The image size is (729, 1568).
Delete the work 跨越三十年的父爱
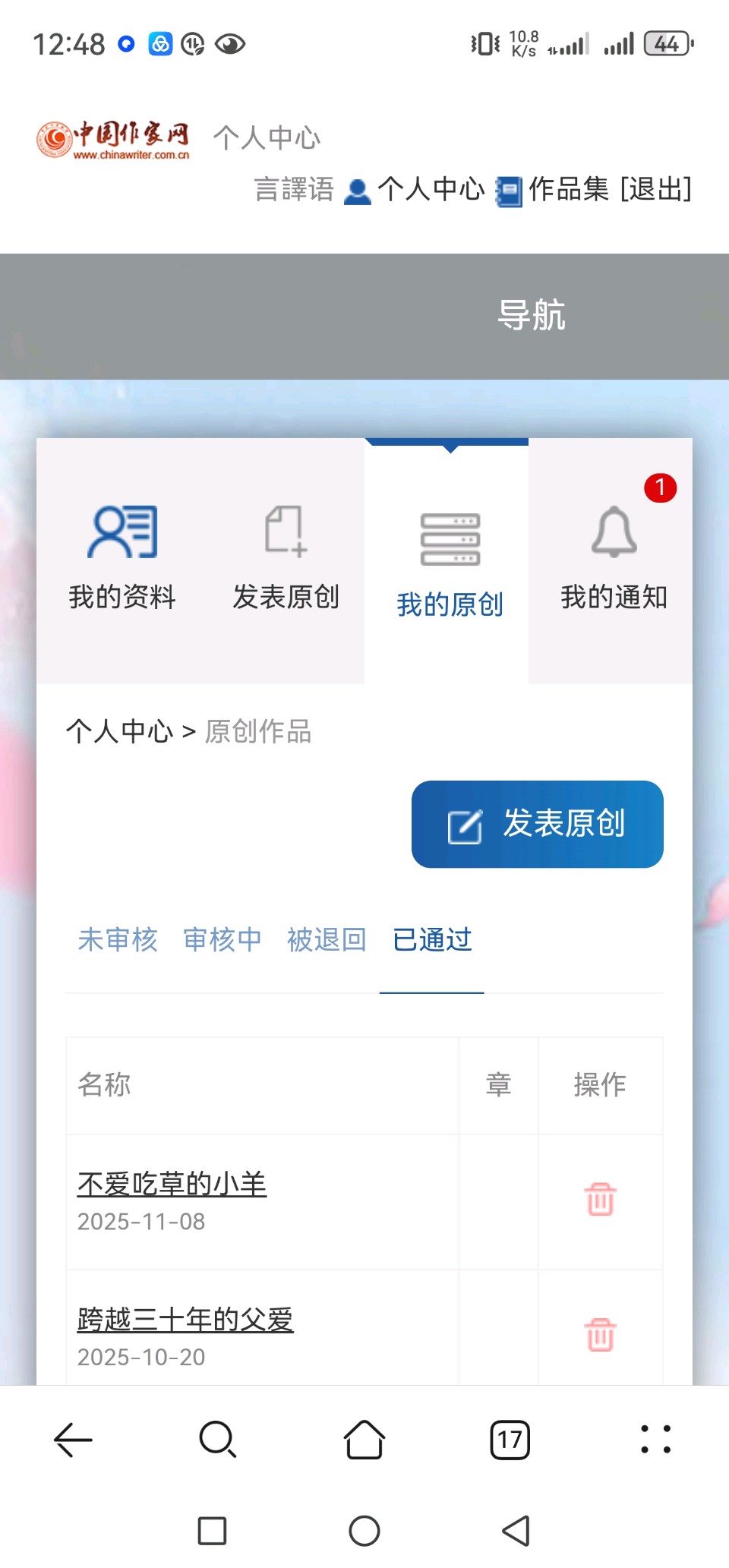point(600,1335)
